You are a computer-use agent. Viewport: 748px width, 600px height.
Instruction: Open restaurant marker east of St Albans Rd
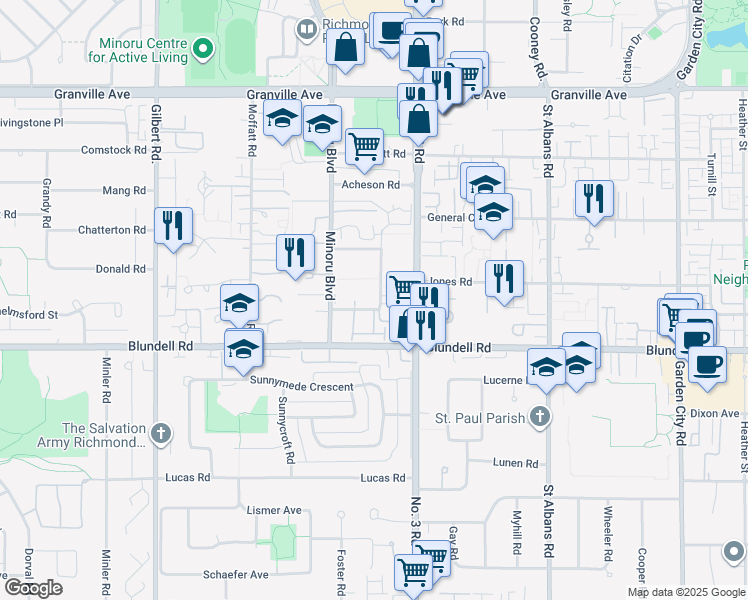click(594, 202)
